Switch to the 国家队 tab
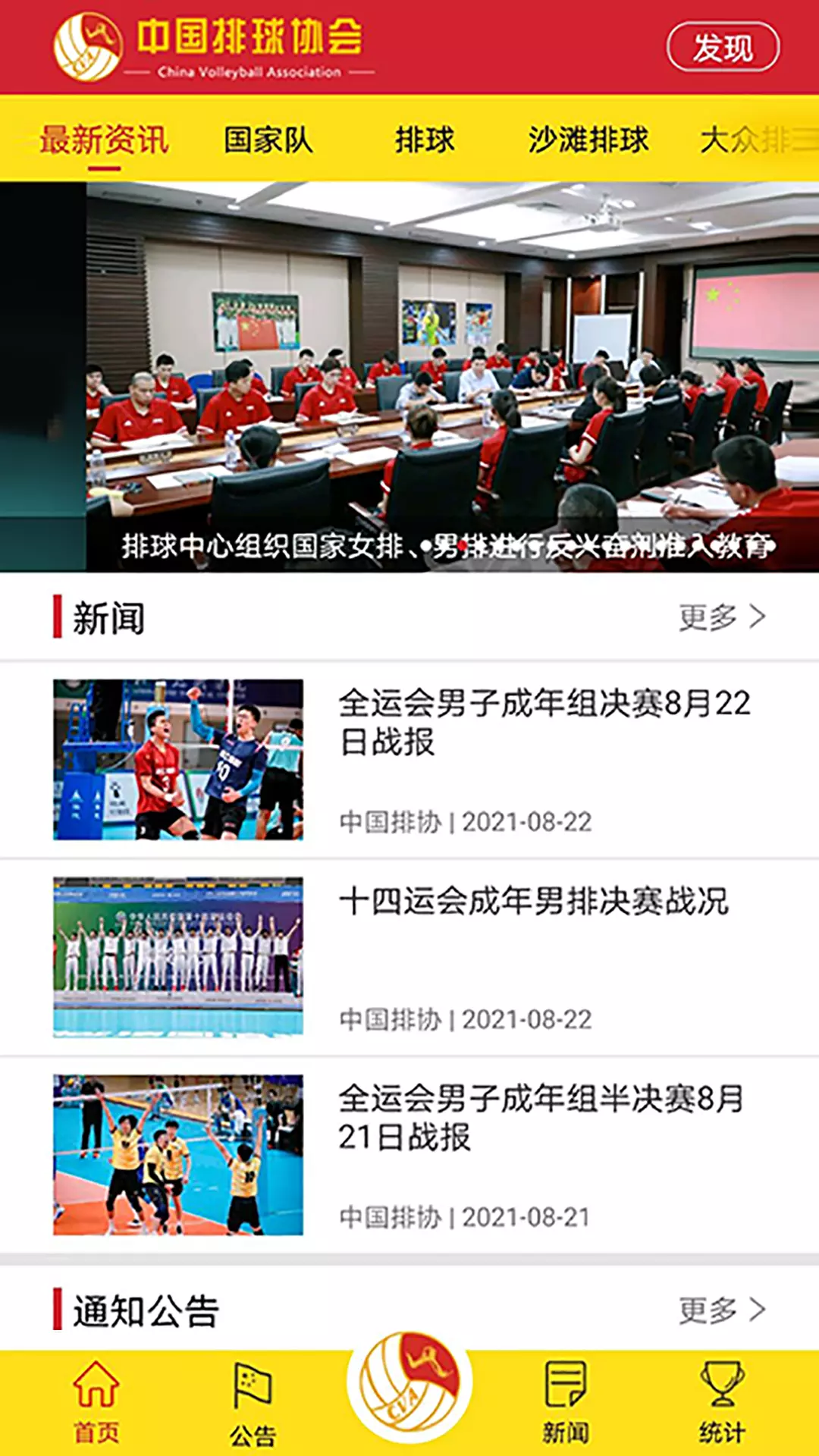Screen dimensions: 819x1456 (268, 140)
